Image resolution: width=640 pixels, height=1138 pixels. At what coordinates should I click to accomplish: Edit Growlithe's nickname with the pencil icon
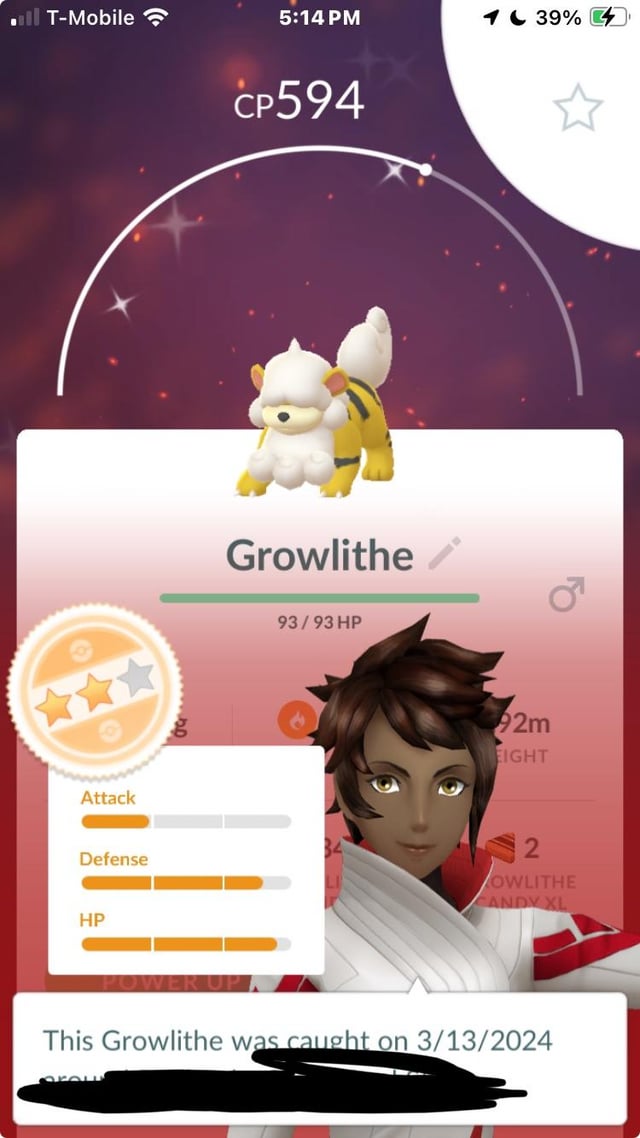pos(445,553)
